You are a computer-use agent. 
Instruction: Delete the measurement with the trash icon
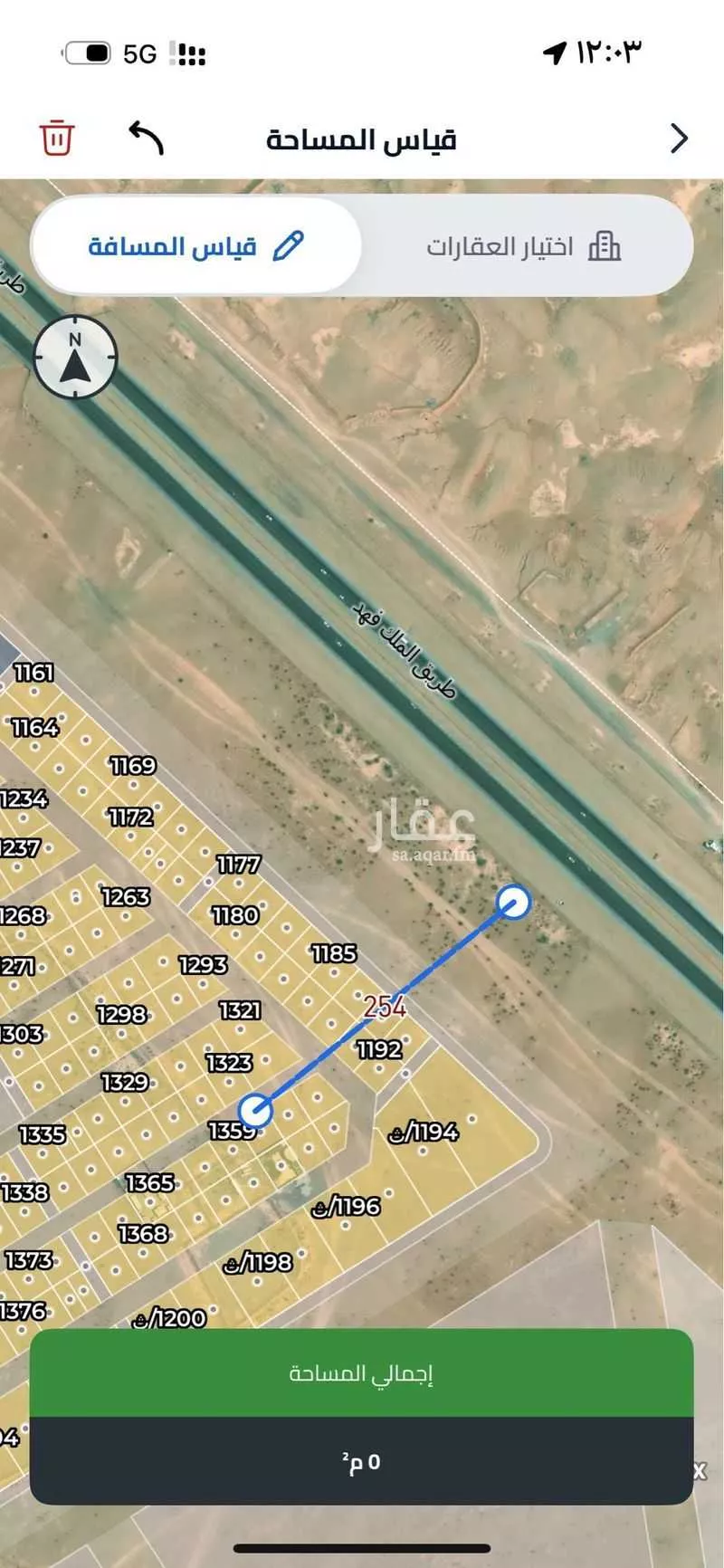(56, 139)
